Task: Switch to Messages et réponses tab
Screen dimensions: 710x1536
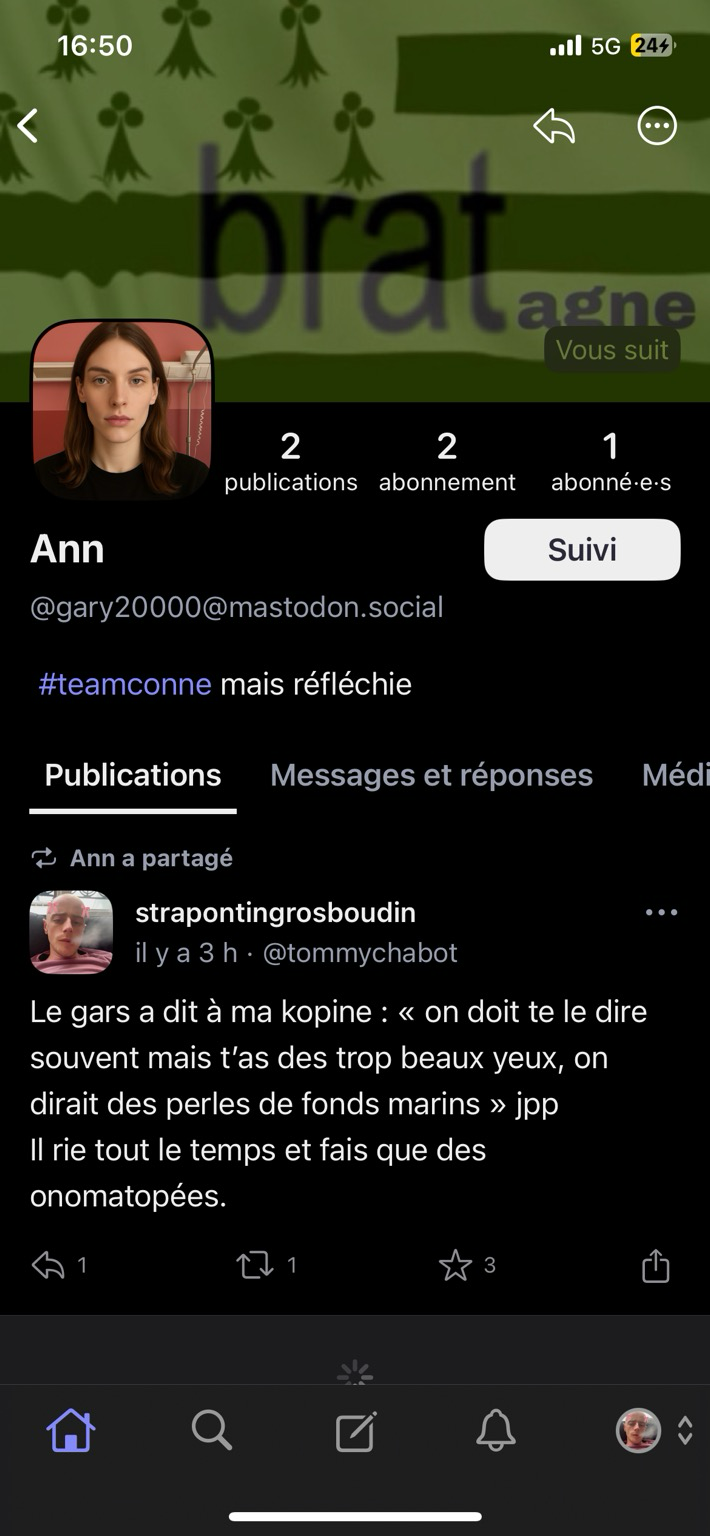Action: pyautogui.click(x=431, y=775)
